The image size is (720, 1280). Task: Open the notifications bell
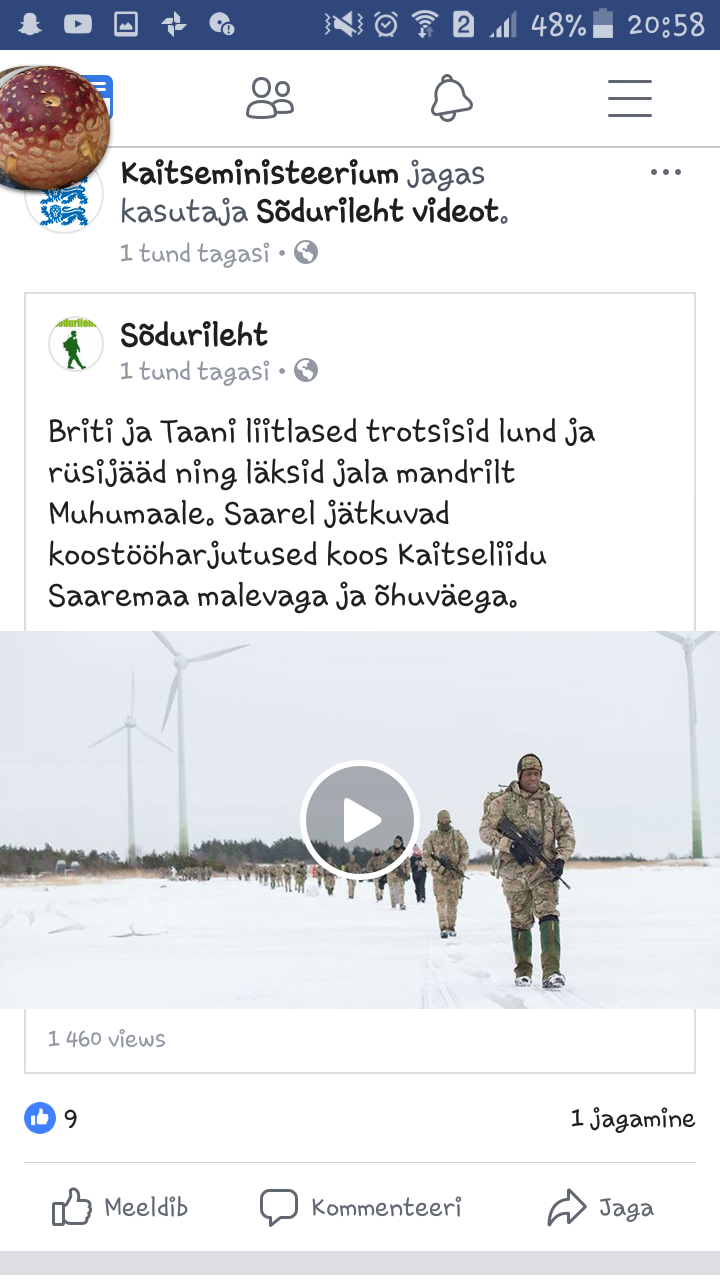coord(451,99)
